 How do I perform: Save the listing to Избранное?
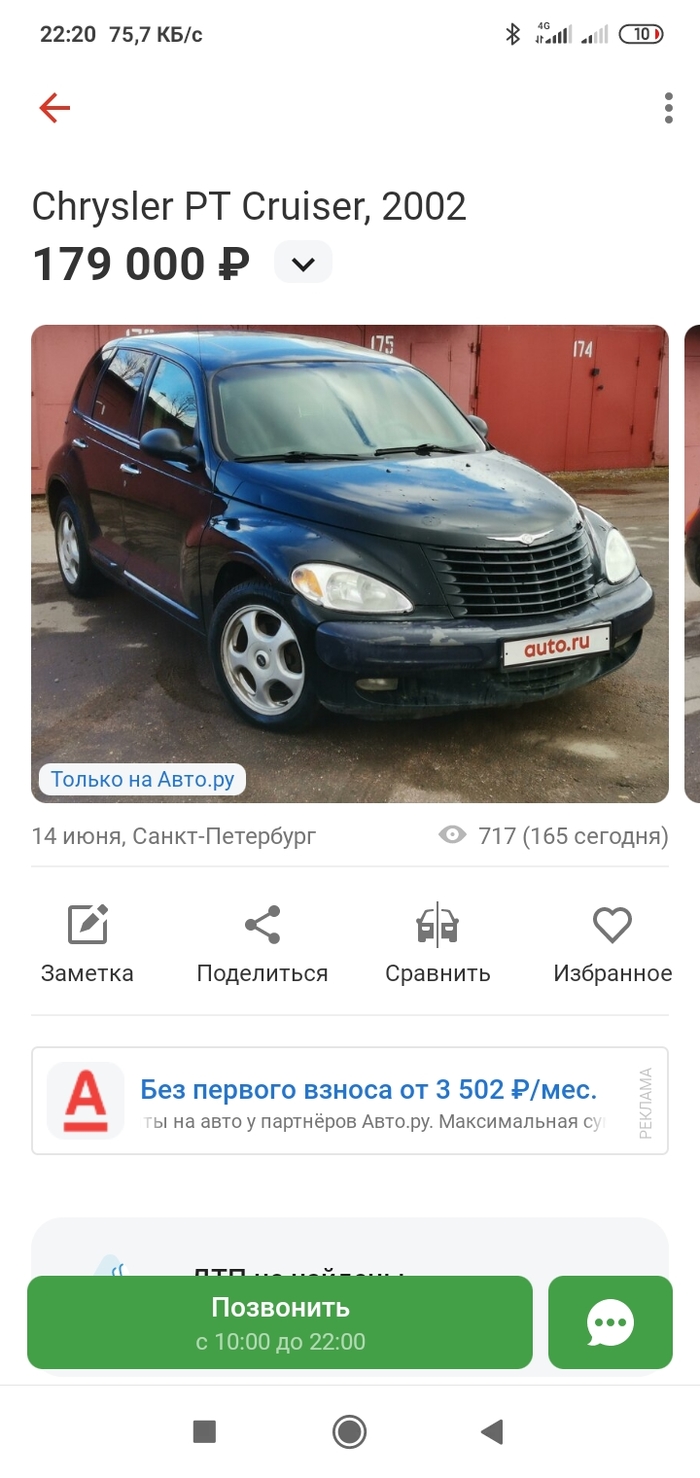(612, 943)
